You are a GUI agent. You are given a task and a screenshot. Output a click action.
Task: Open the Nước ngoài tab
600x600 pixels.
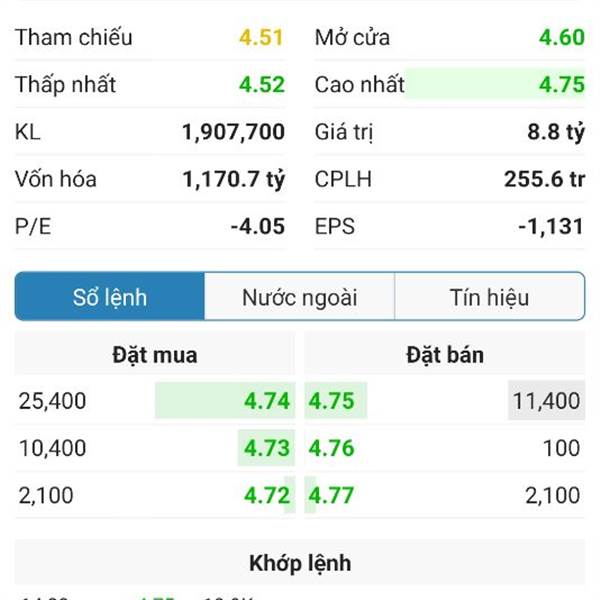(299, 297)
